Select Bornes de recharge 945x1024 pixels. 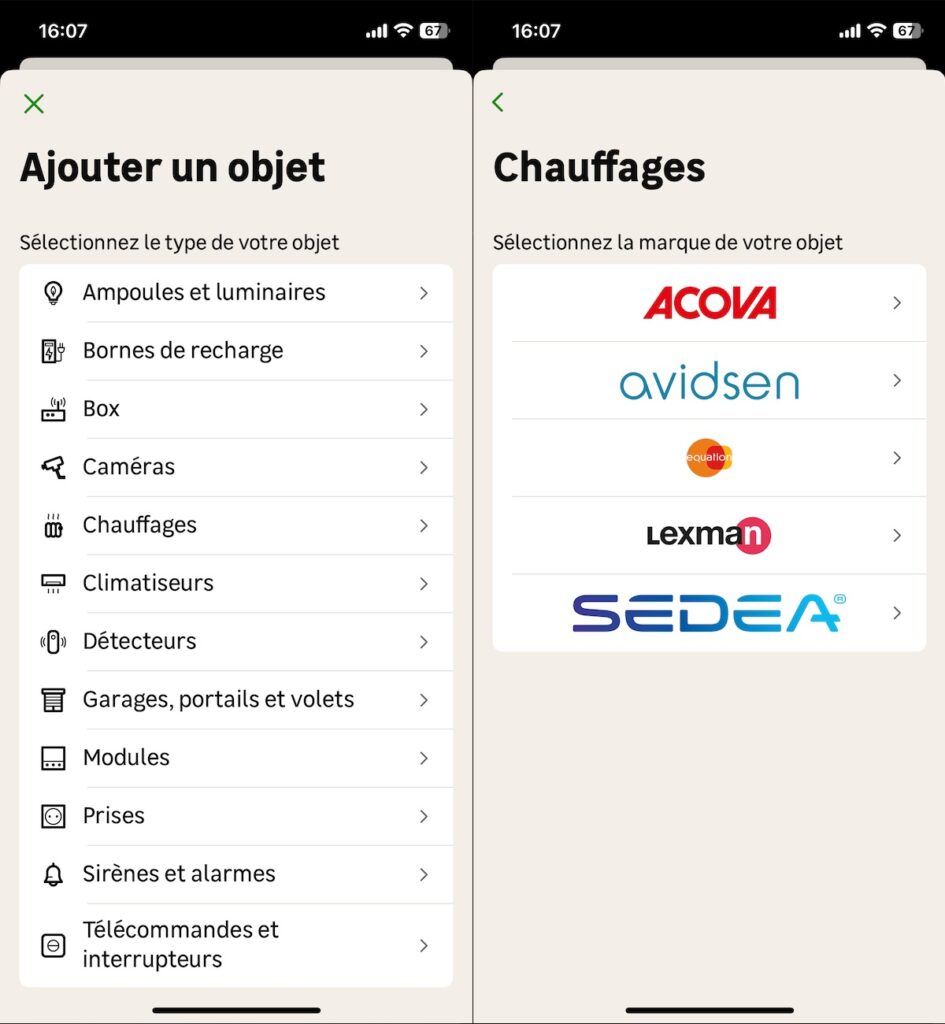[x=236, y=351]
